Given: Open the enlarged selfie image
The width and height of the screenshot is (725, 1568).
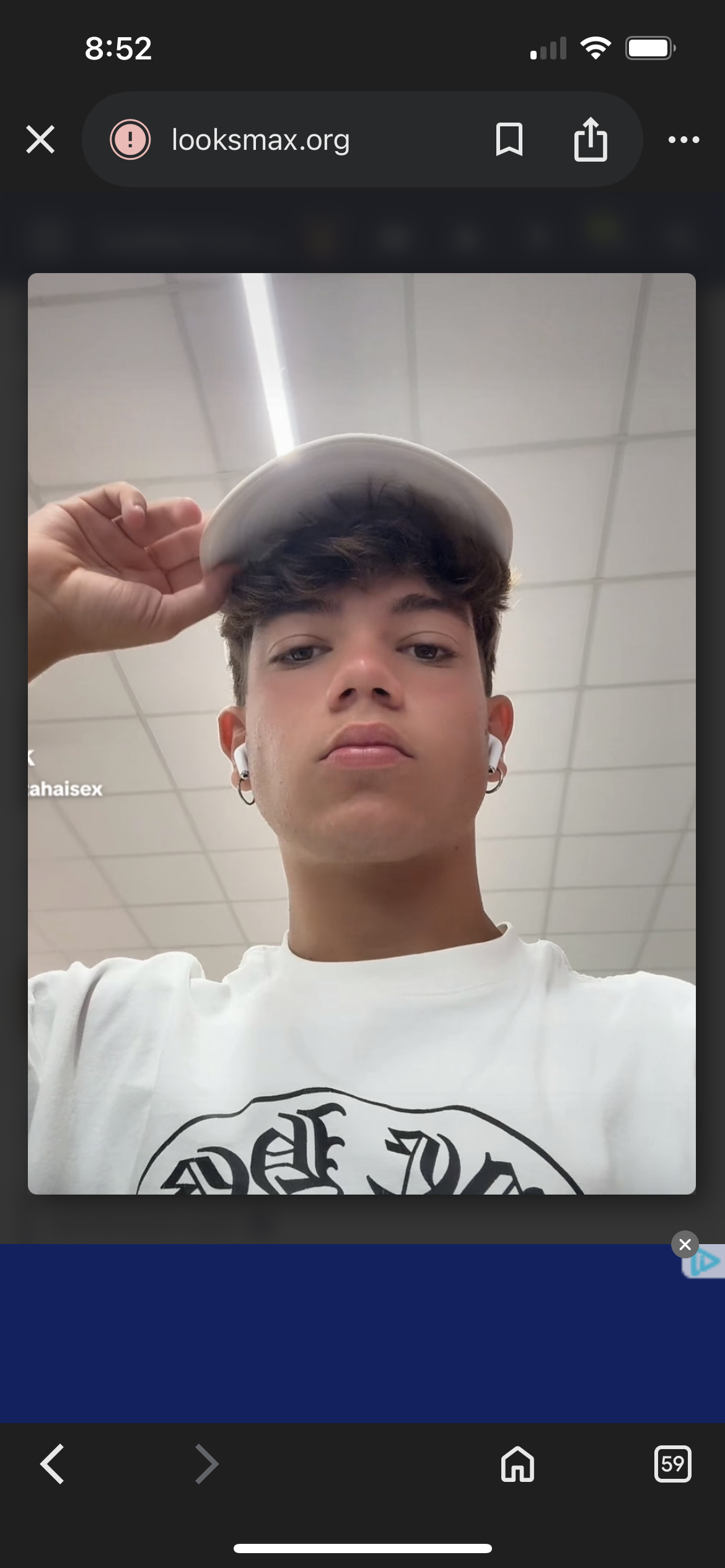Looking at the screenshot, I should 362,733.
